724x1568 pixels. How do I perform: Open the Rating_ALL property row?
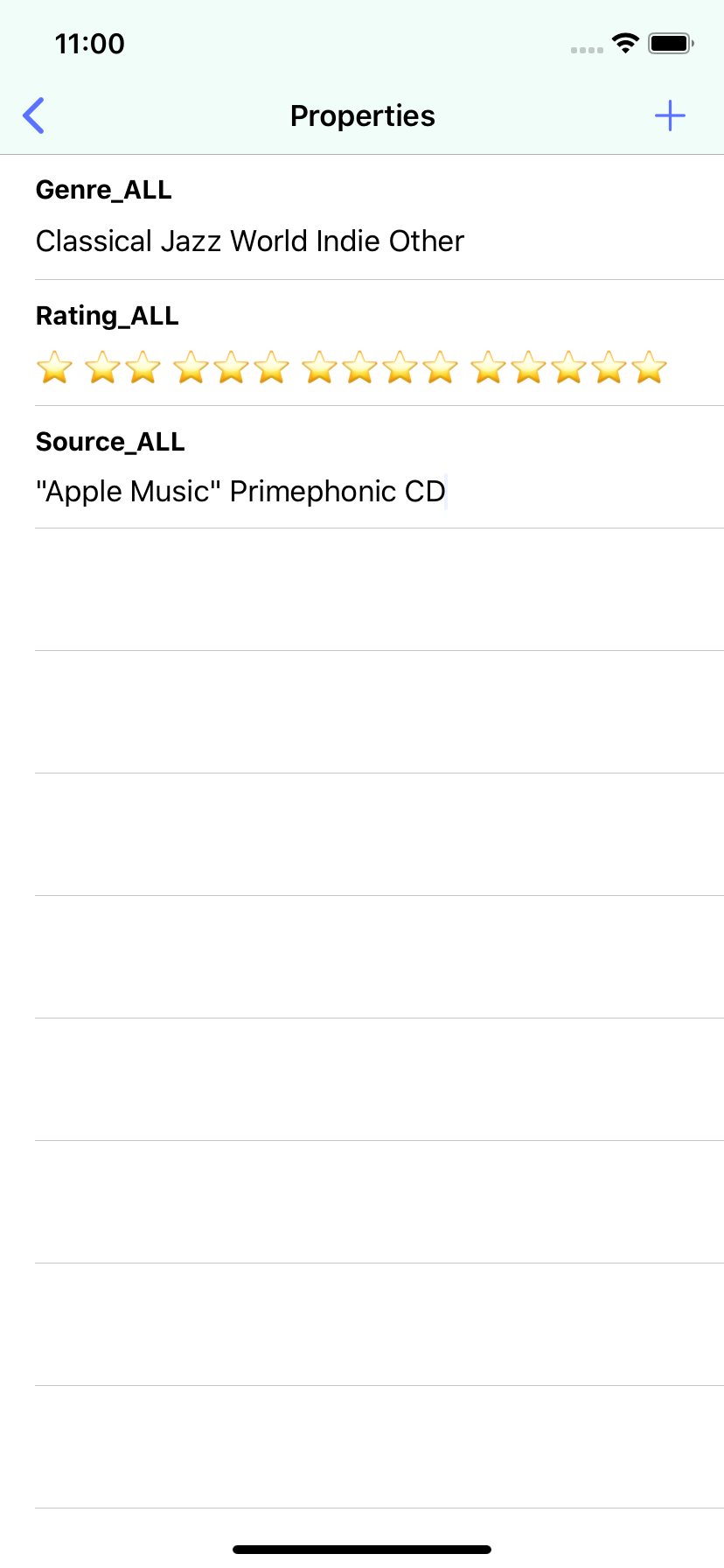pos(362,343)
